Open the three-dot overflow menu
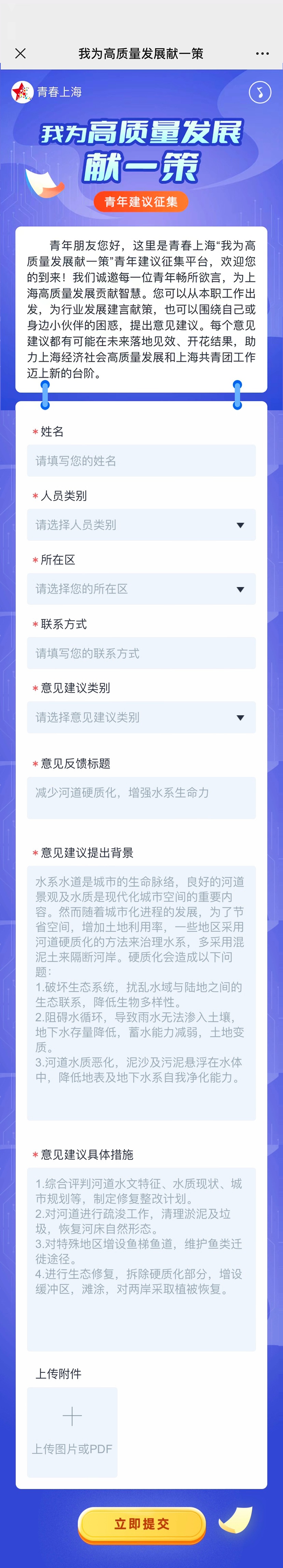Viewport: 283px width, 1568px height. click(262, 54)
